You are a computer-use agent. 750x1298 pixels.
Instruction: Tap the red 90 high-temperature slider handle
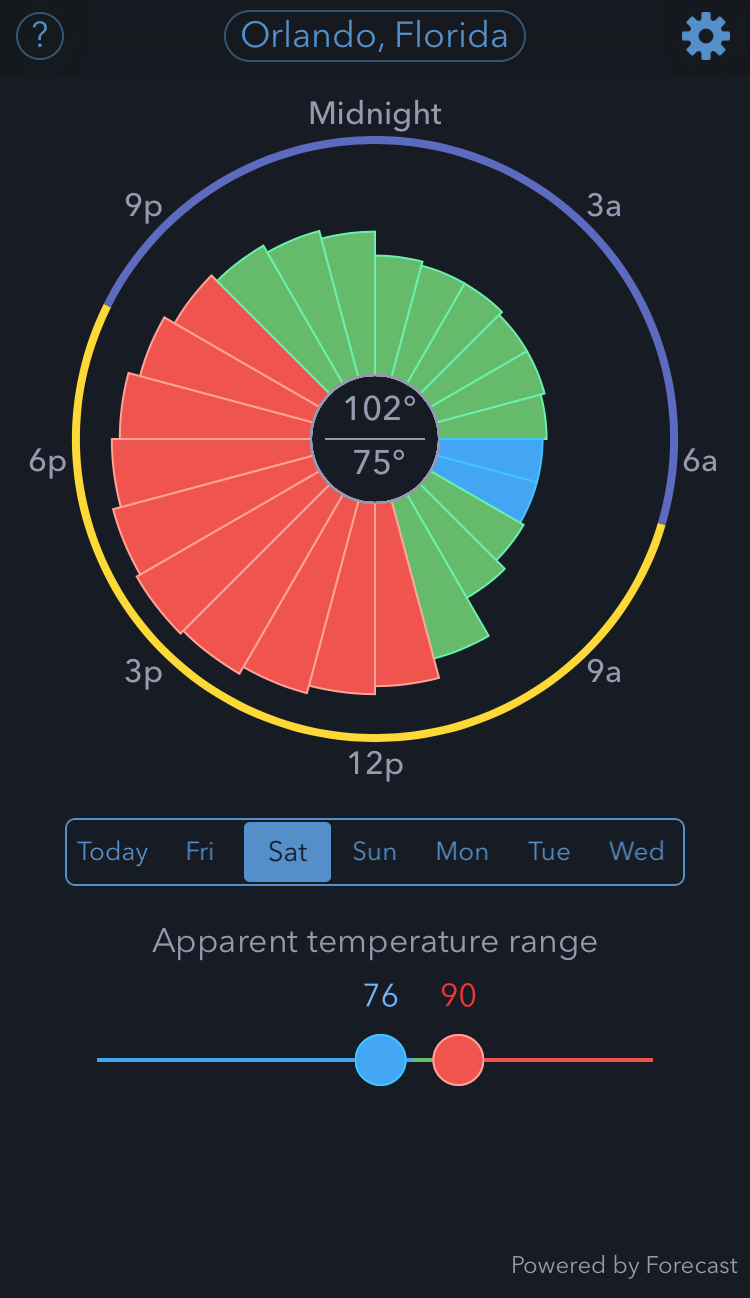click(x=458, y=1060)
